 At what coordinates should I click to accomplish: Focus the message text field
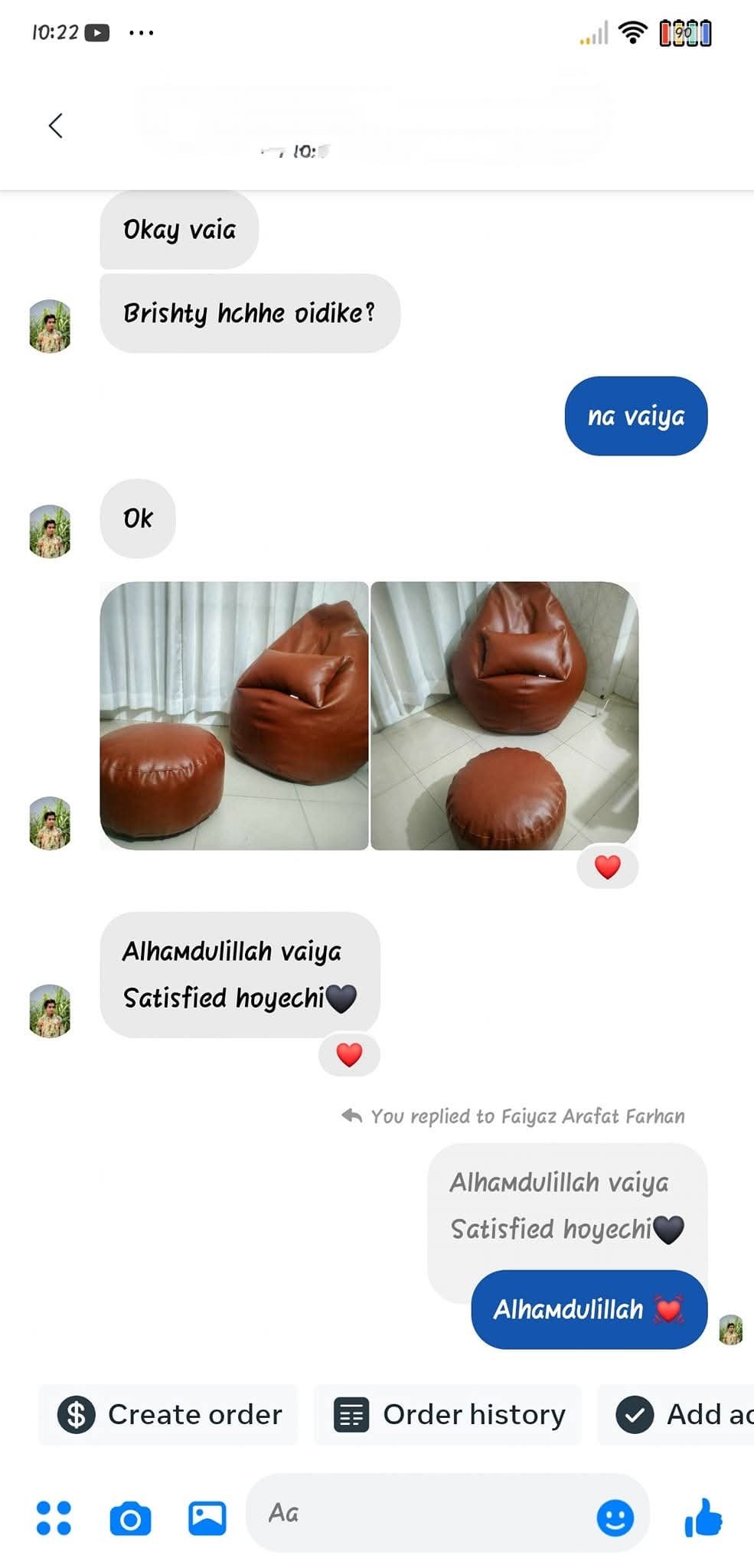click(x=421, y=1513)
